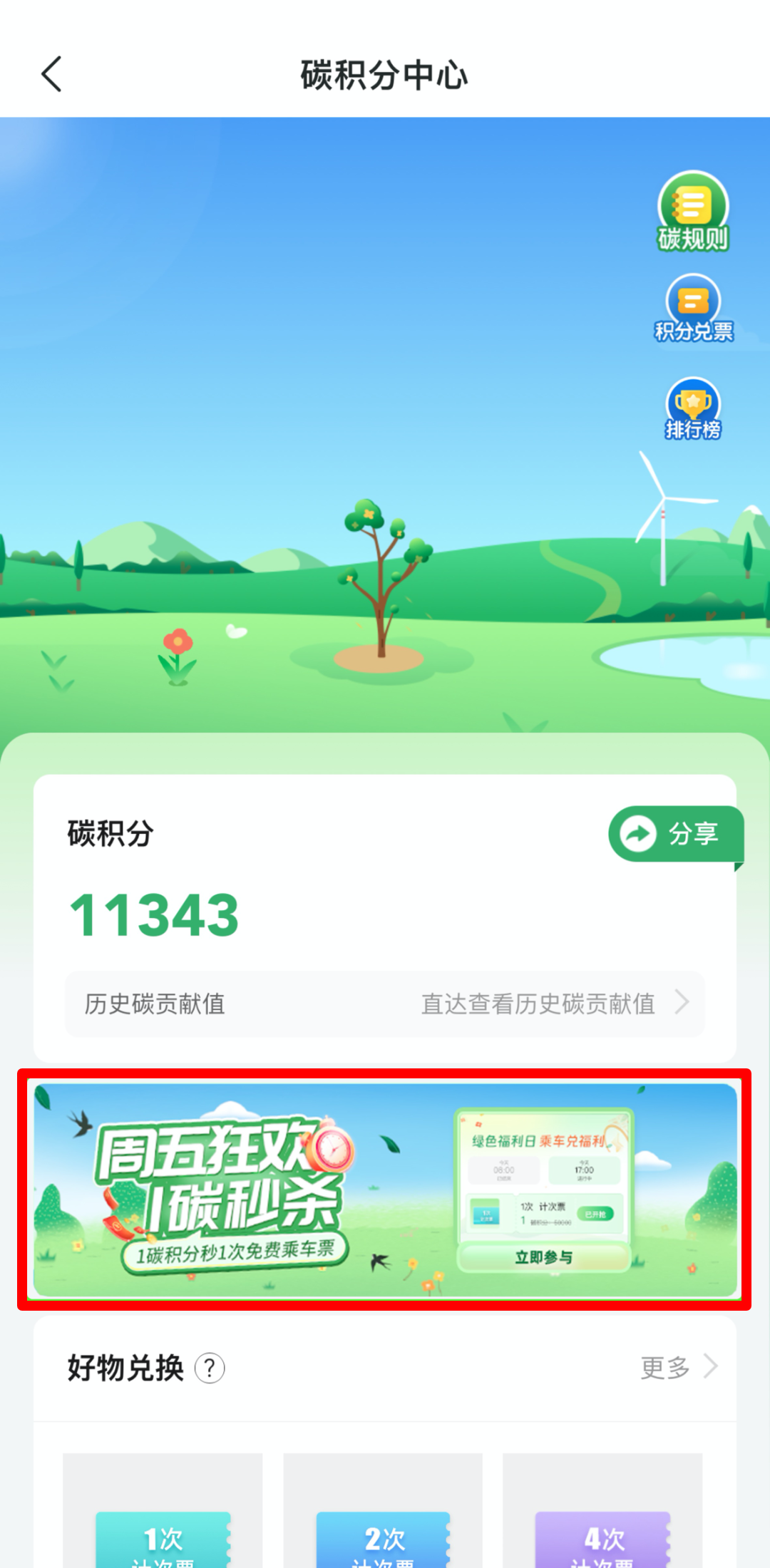Tap the help icon next to 好物兑换

pyautogui.click(x=210, y=1368)
